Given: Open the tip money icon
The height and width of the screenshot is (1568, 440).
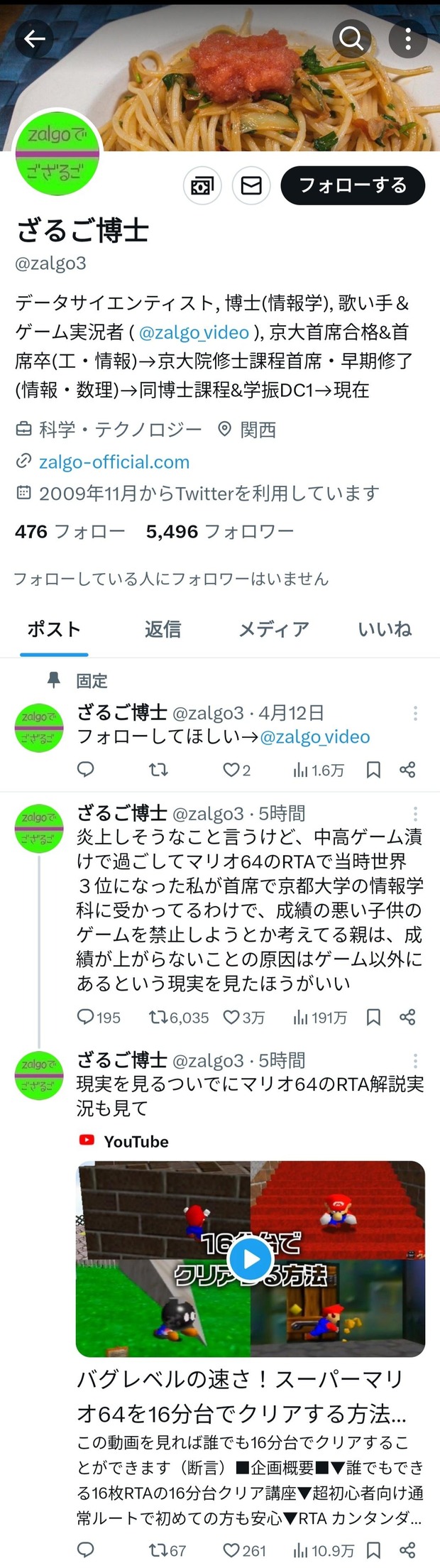Looking at the screenshot, I should (202, 185).
